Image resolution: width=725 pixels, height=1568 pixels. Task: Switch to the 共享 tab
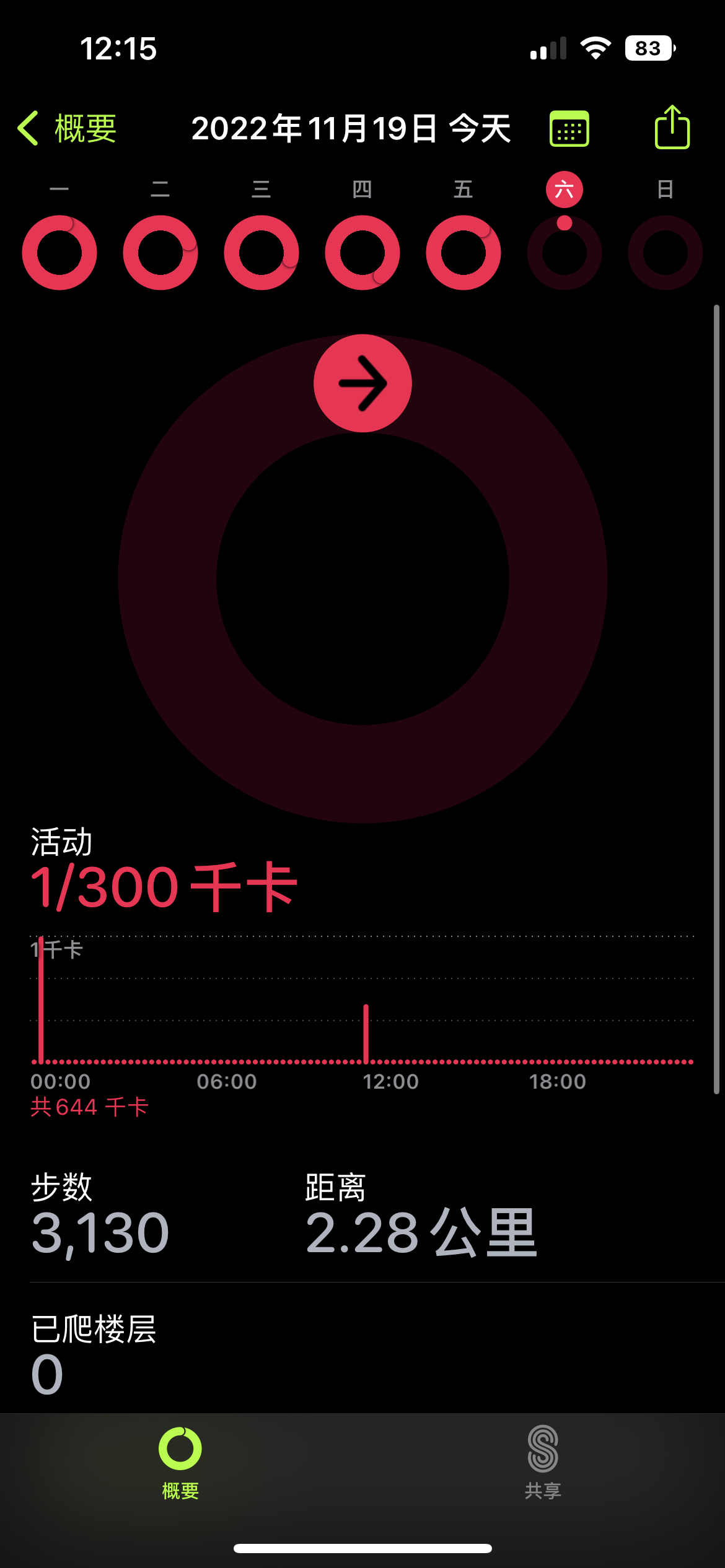[543, 1463]
